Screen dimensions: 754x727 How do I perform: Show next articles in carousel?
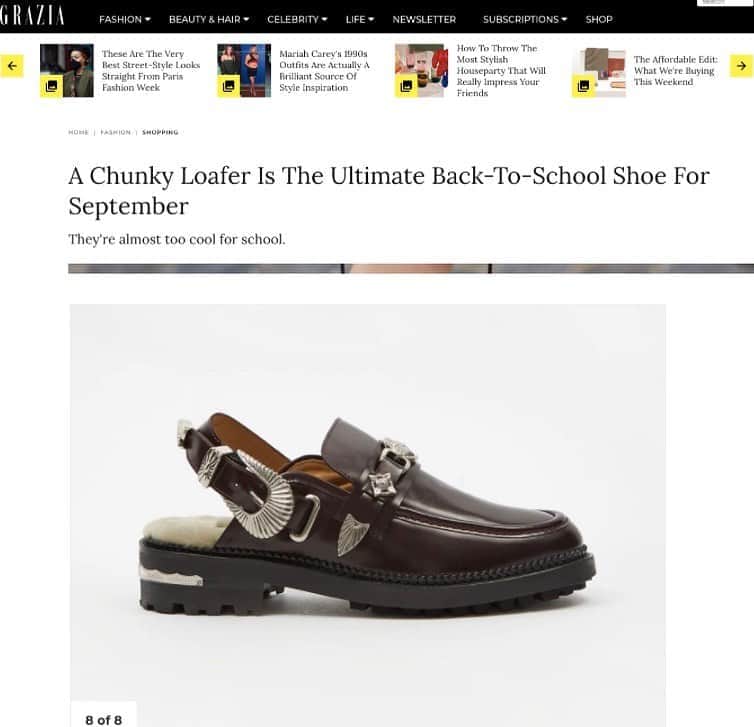(741, 66)
